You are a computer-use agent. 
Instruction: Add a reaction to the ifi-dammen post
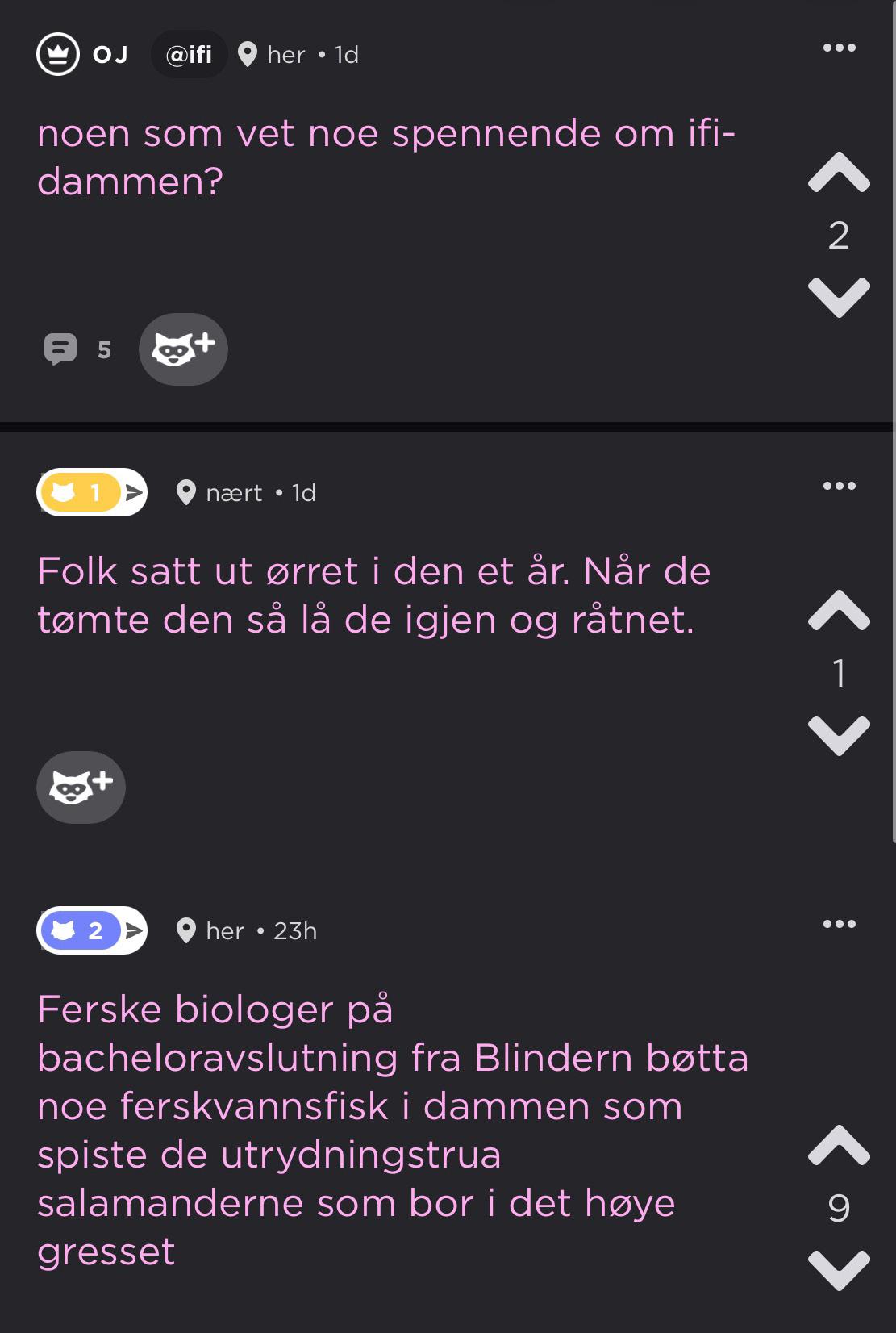click(183, 349)
